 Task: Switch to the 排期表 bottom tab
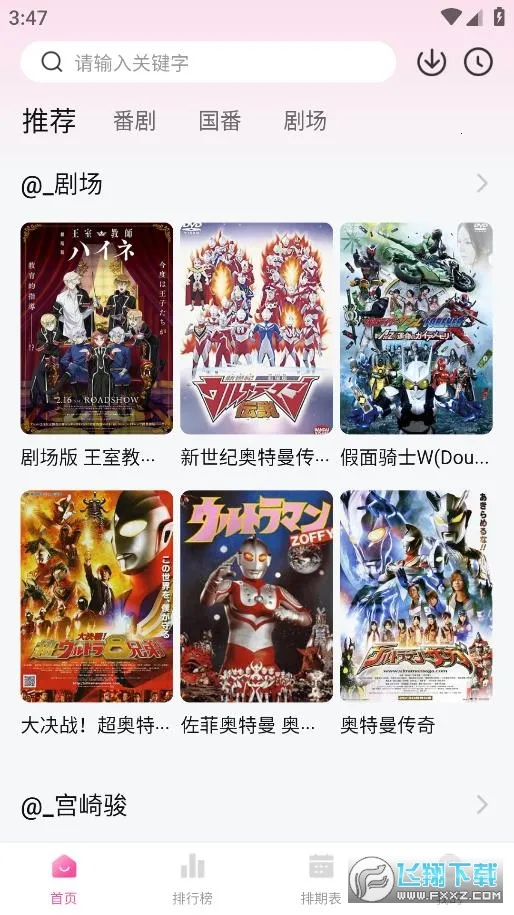[x=321, y=879]
